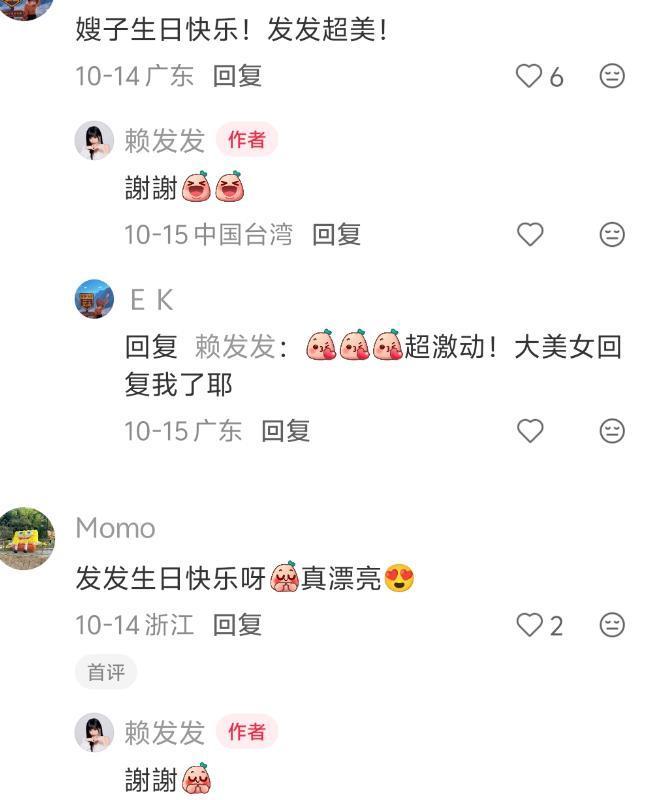Open Momo's profile avatar
This screenshot has width=663, height=800.
pos(26,538)
